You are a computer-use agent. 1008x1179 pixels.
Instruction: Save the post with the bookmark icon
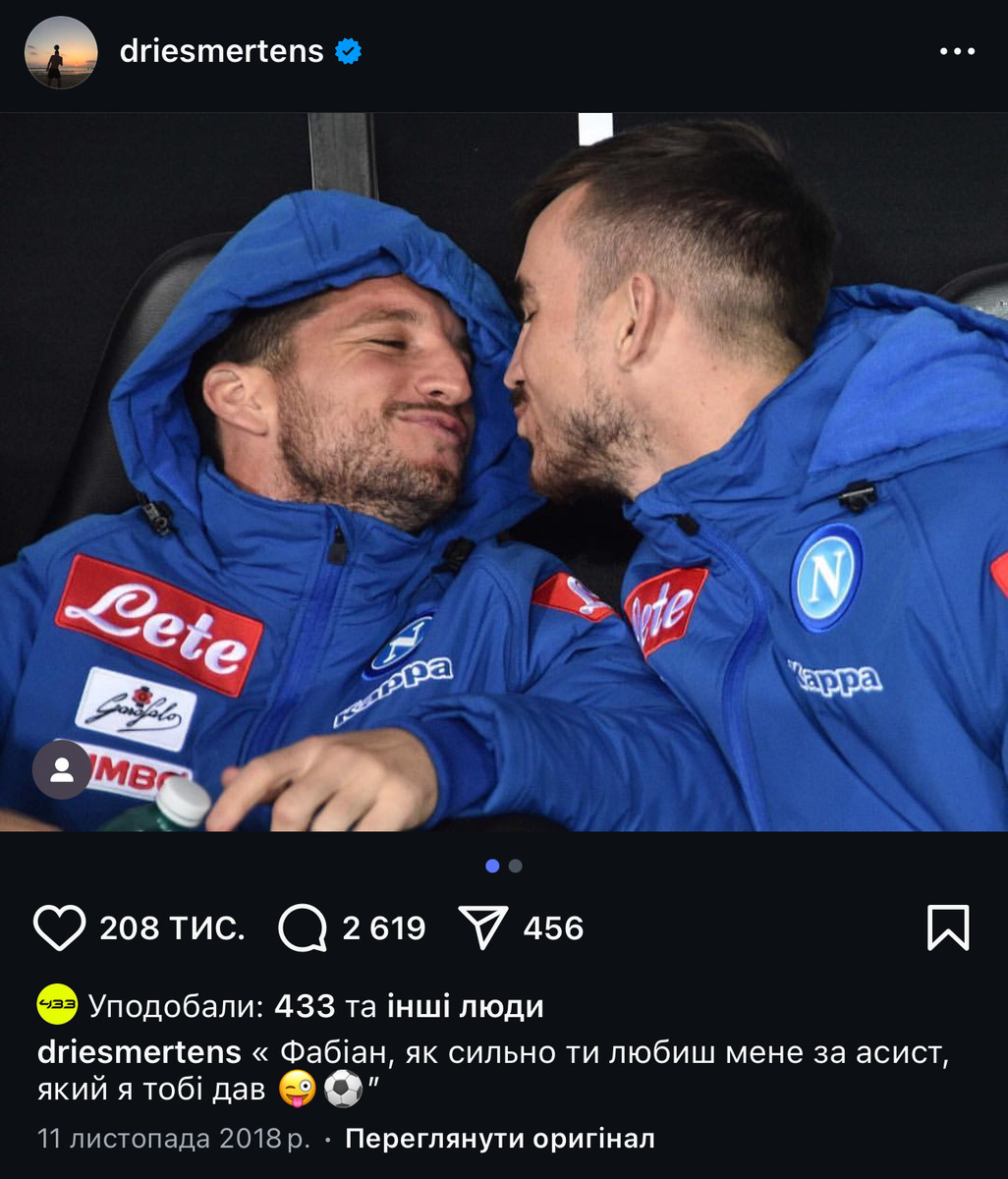pos(948,928)
